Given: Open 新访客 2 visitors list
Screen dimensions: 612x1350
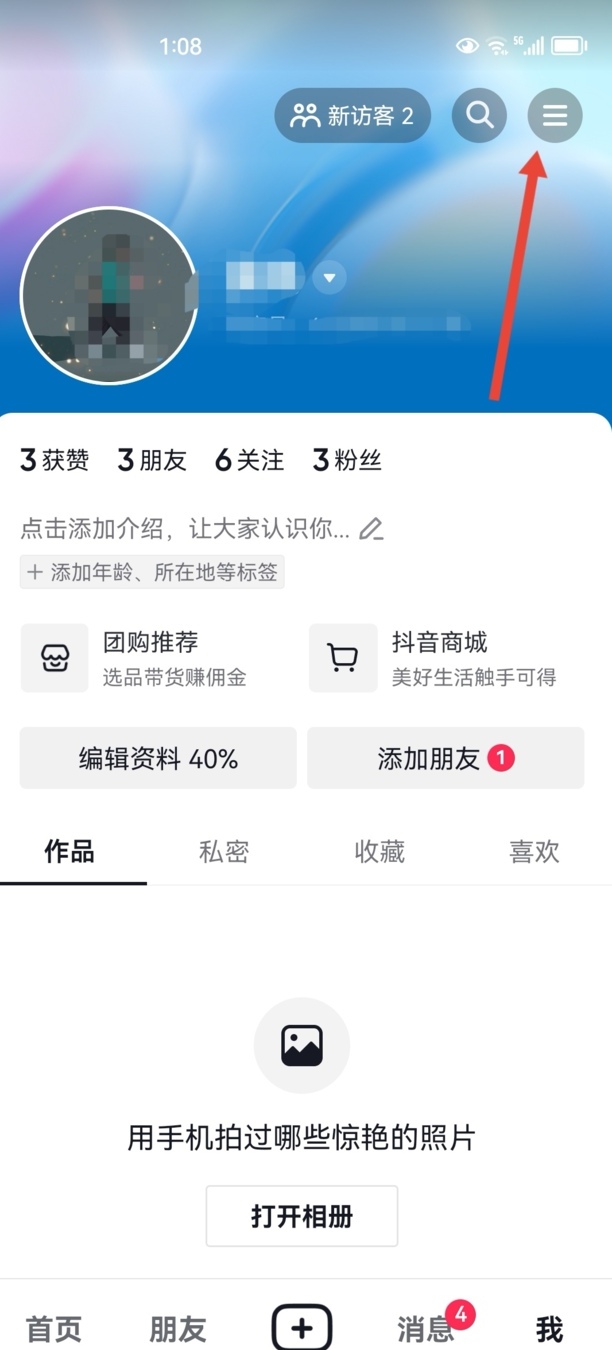Looking at the screenshot, I should pos(352,116).
